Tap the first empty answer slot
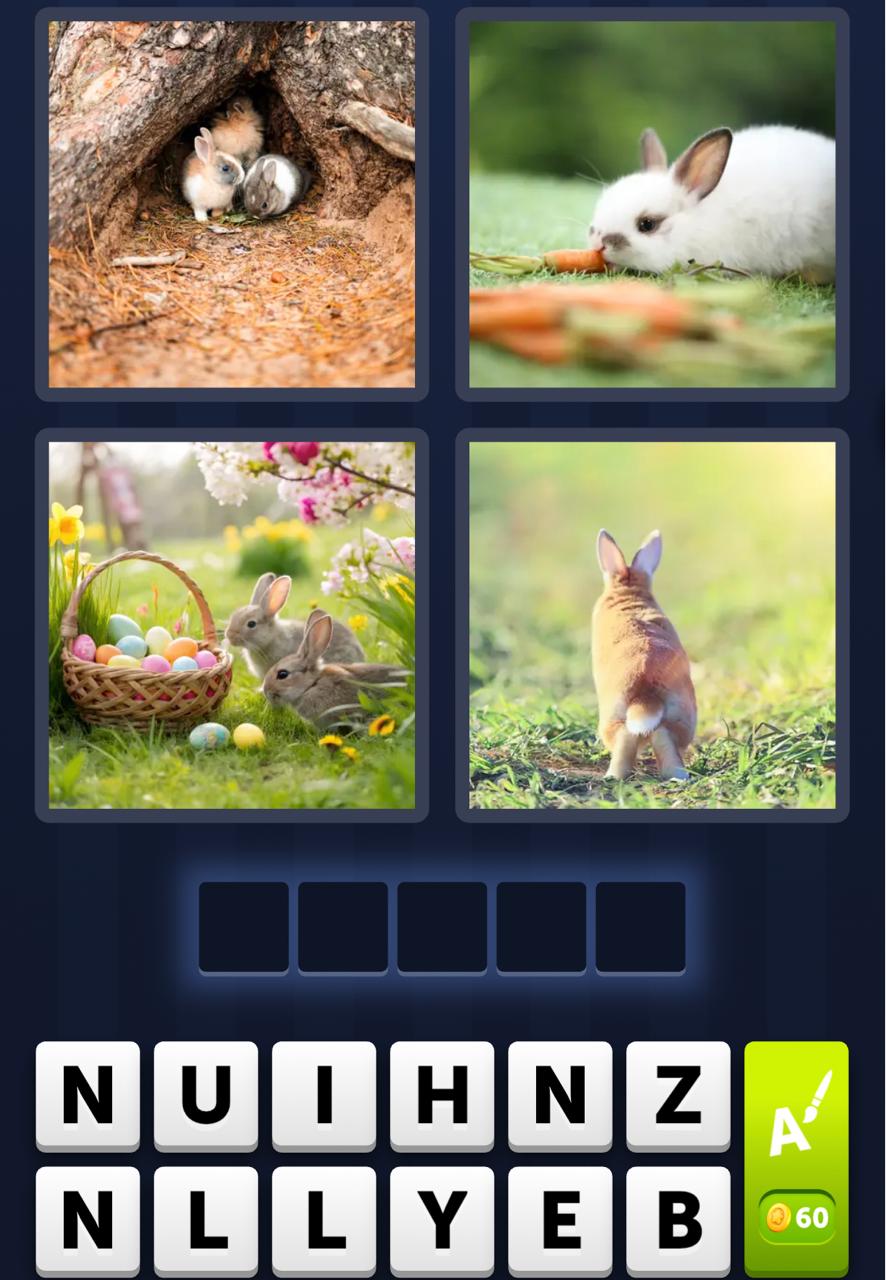 [x=244, y=925]
